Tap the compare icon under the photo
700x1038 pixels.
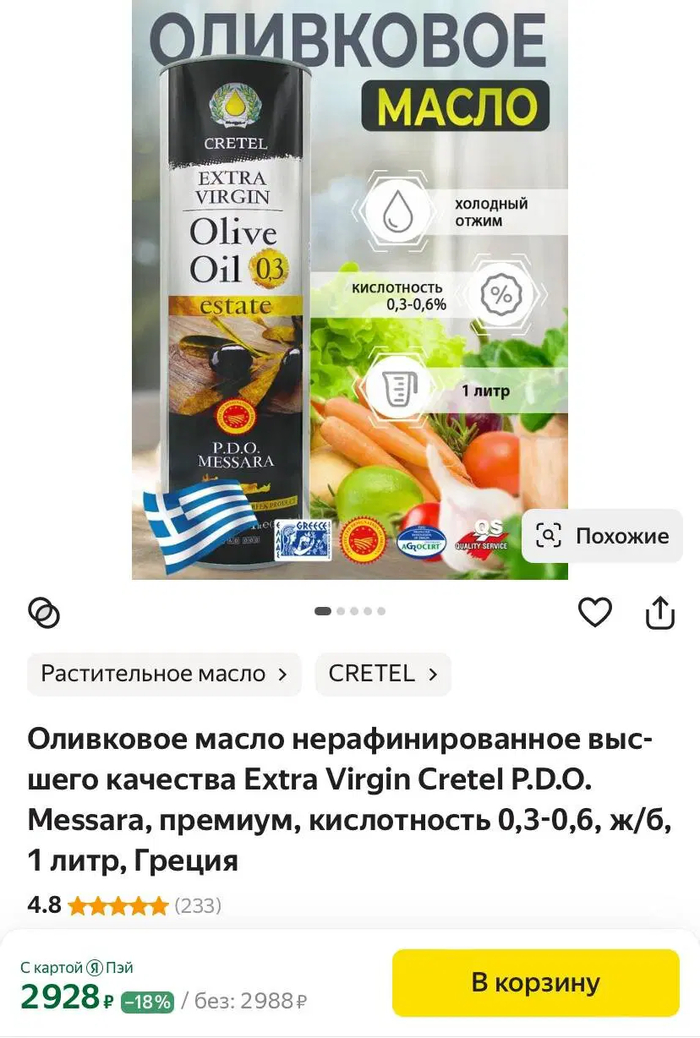tap(45, 612)
